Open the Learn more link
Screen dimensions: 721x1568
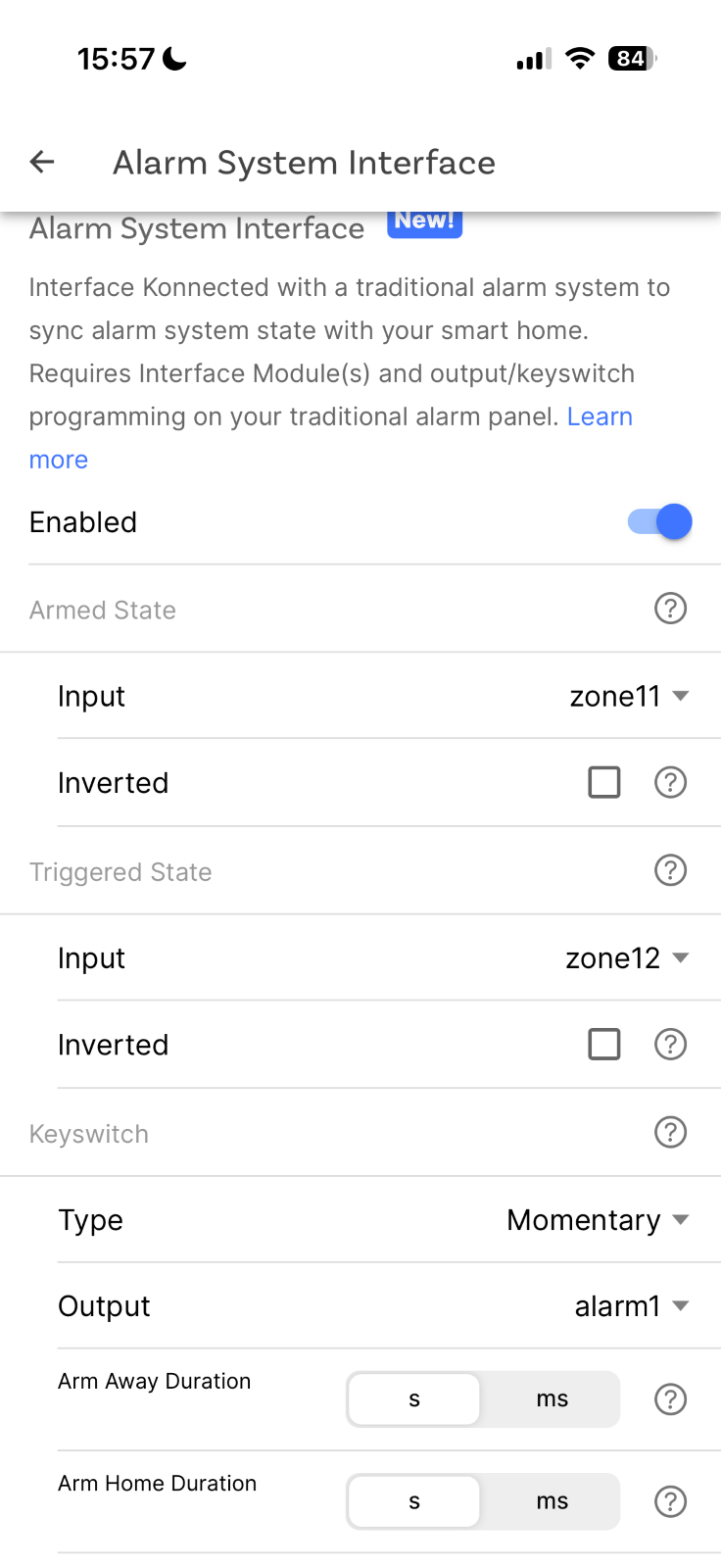pyautogui.click(x=599, y=416)
